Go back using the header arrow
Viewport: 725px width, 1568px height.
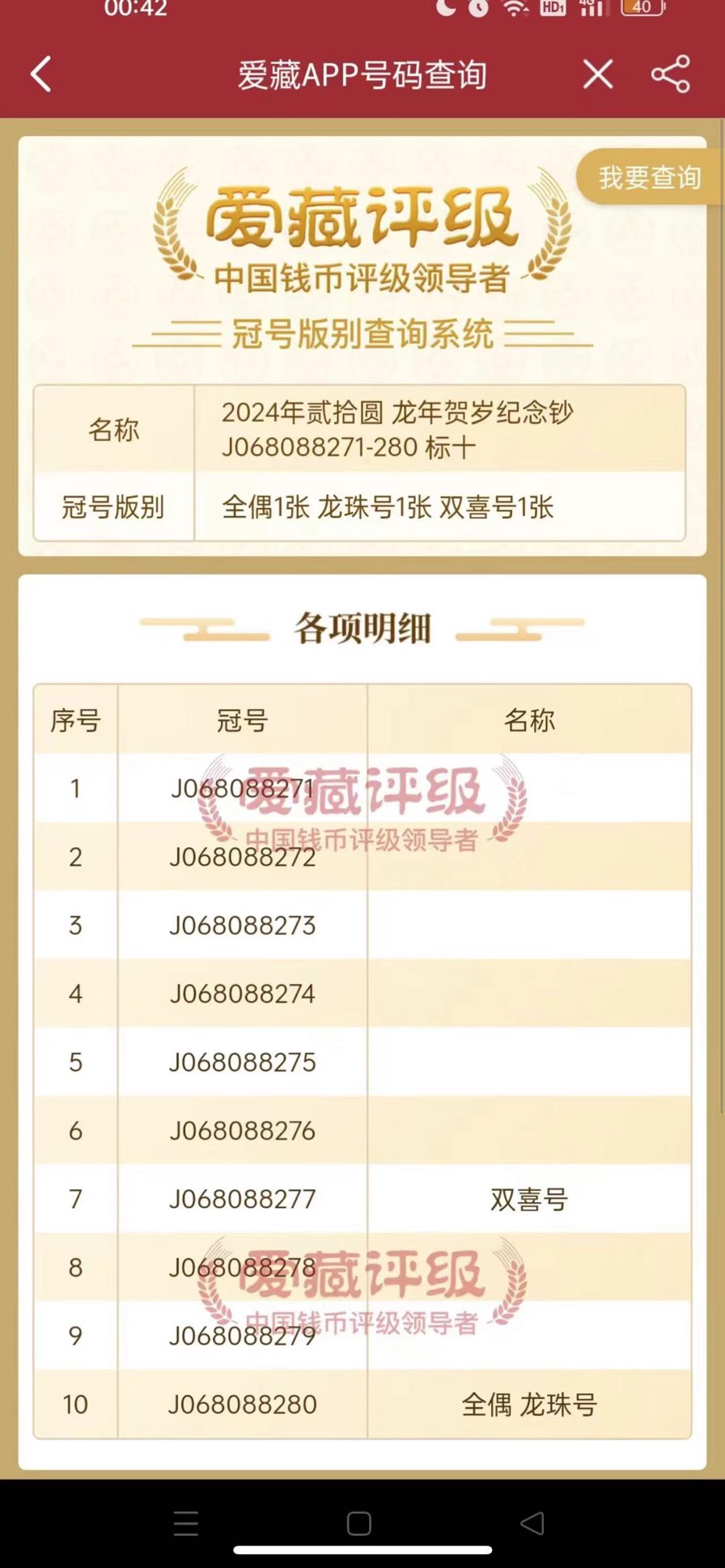pos(40,74)
